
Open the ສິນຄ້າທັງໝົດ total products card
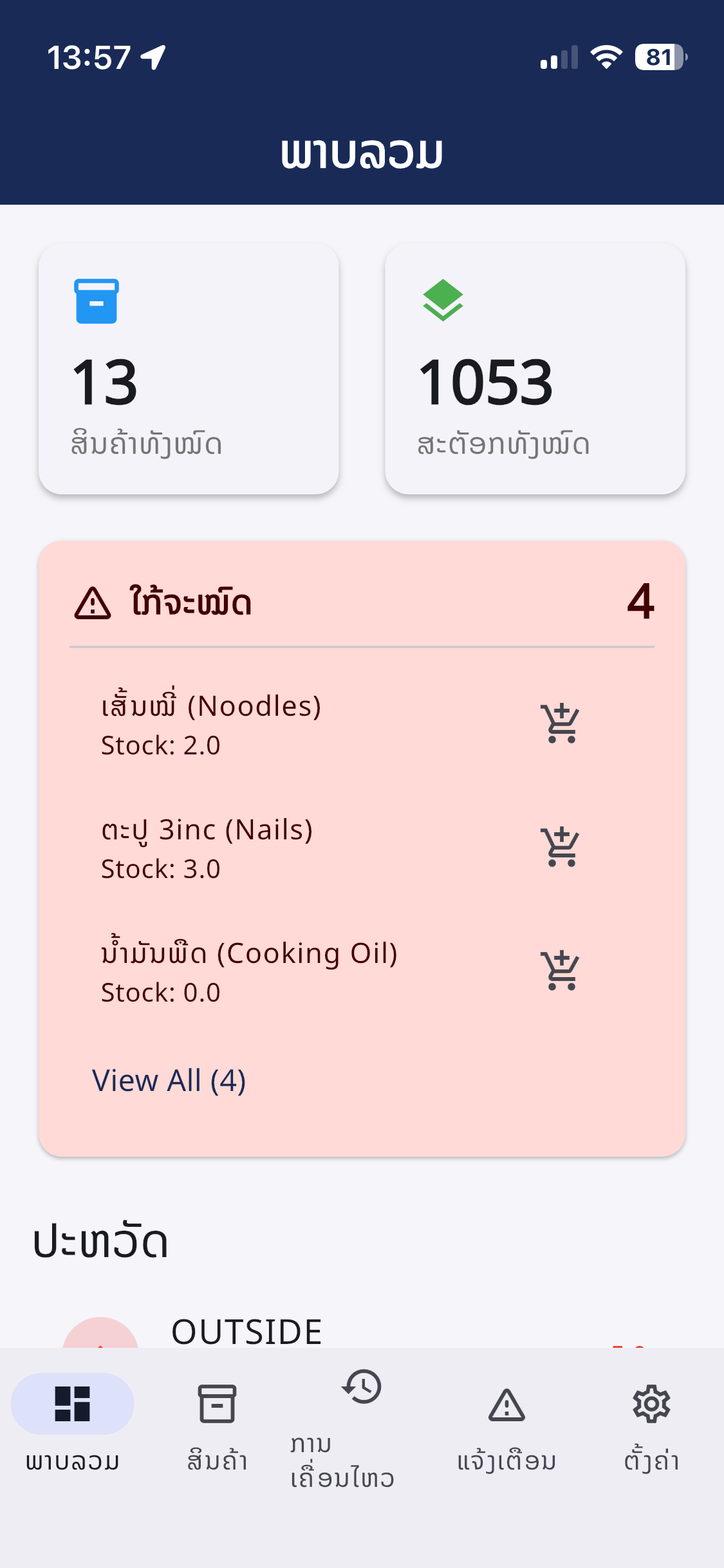coord(189,369)
